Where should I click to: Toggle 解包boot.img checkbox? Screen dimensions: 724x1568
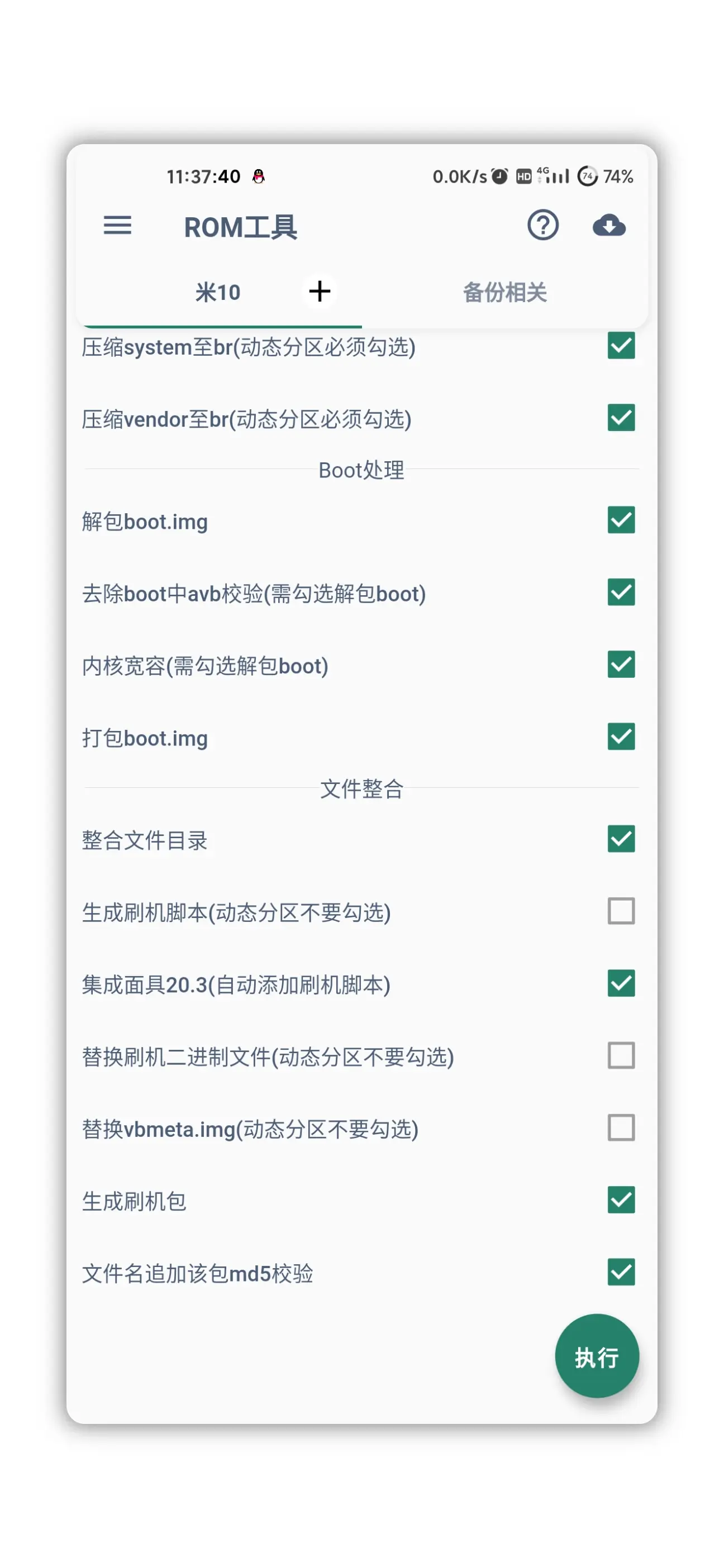coord(621,520)
